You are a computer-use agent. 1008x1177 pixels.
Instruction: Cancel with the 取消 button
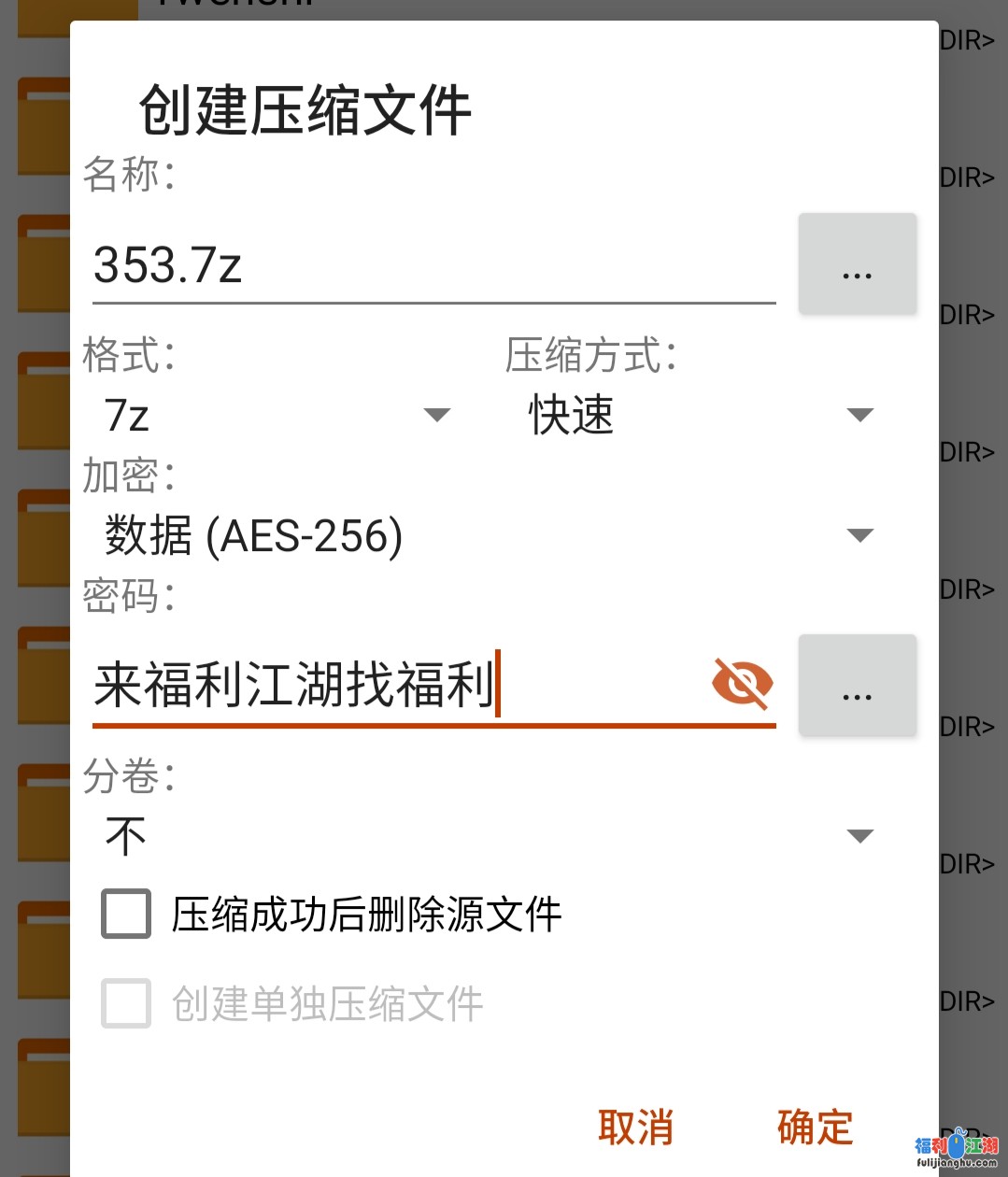point(635,1127)
